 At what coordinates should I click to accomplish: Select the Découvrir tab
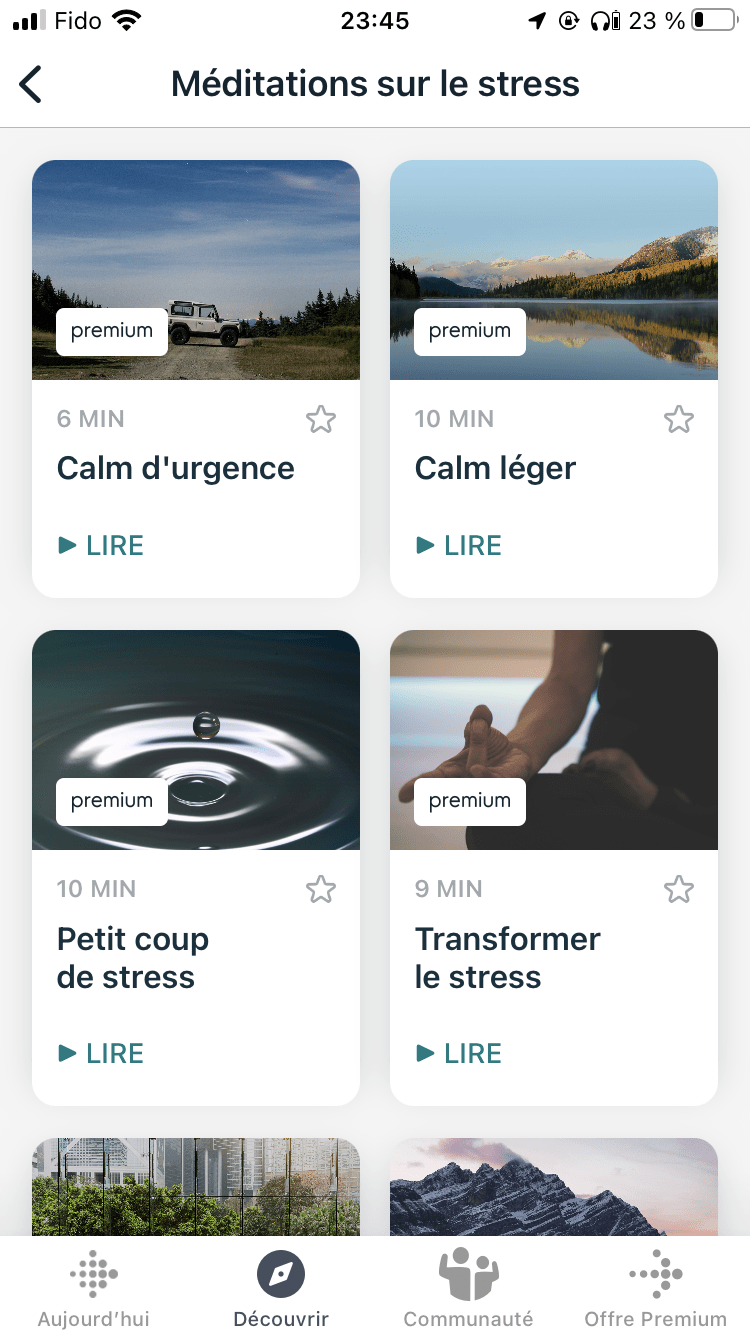point(281,1290)
